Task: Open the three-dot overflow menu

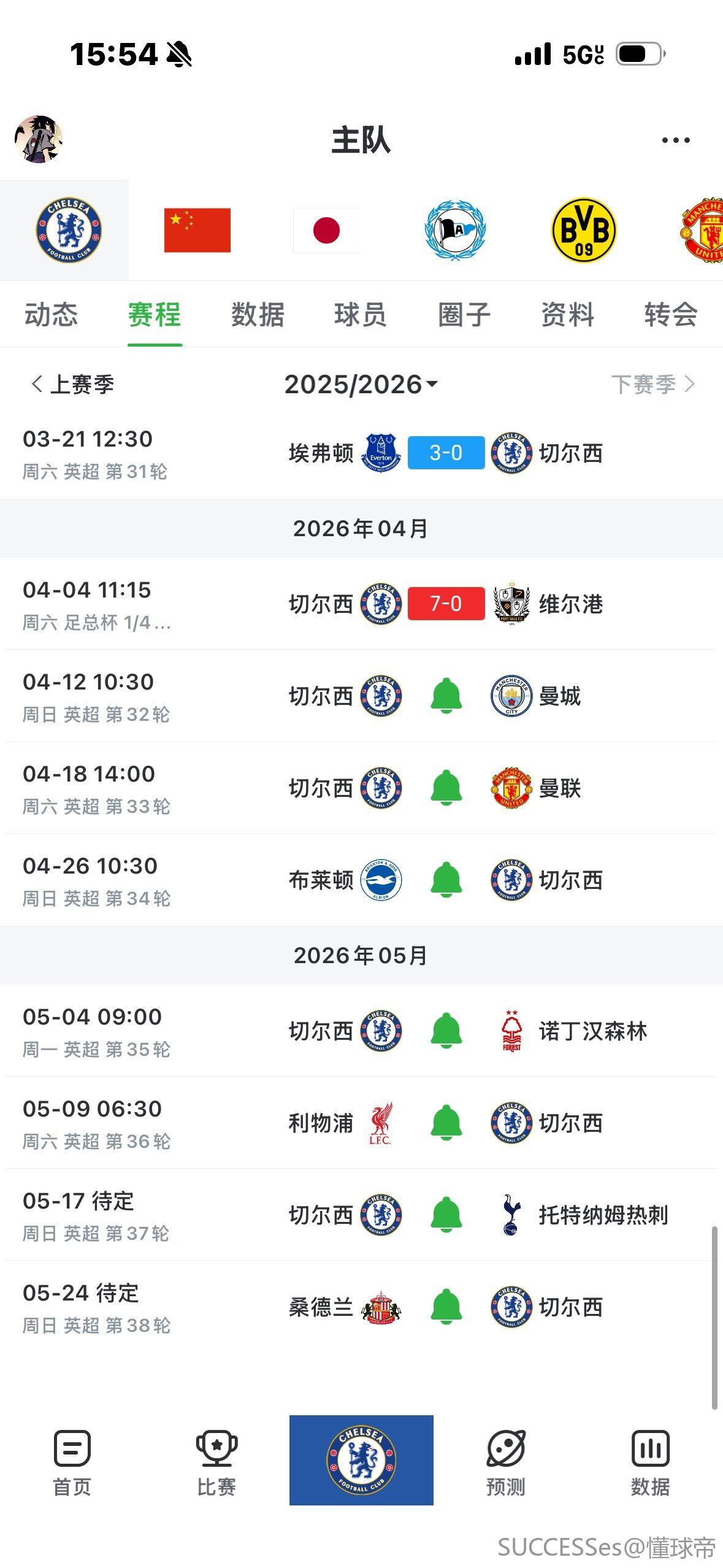Action: pos(676,140)
